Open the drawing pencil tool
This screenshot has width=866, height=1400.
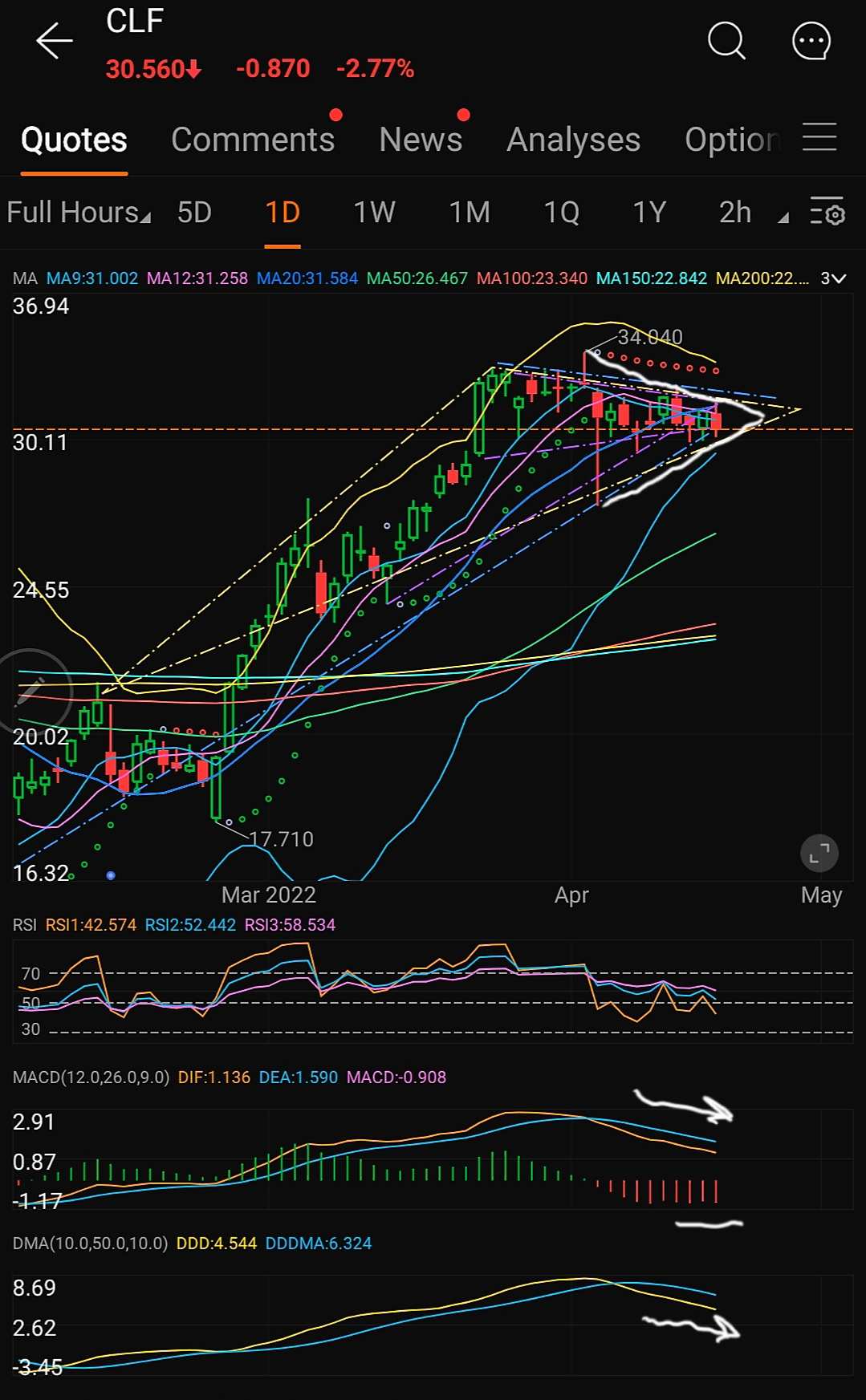32,689
